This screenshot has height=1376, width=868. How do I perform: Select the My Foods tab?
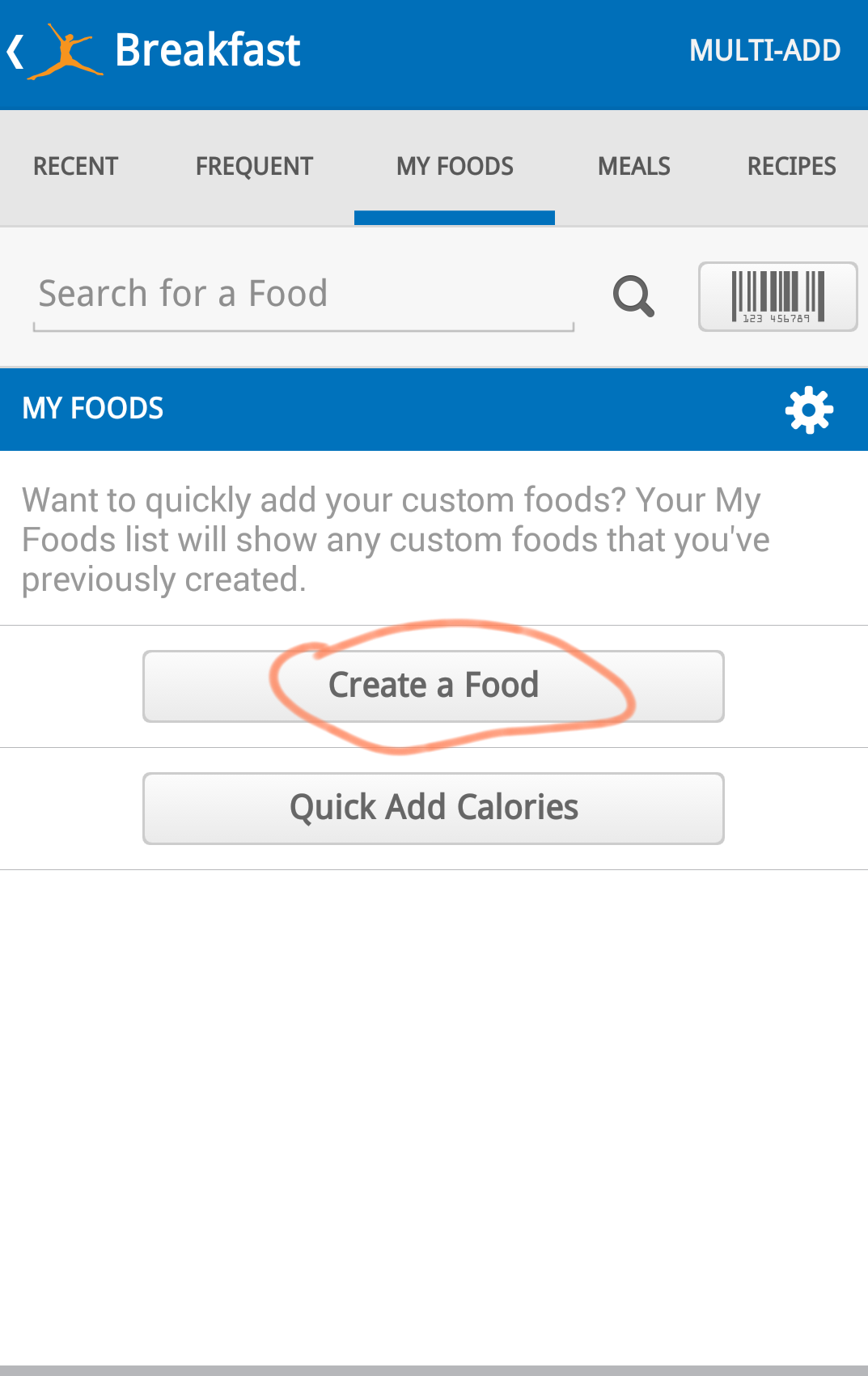tap(455, 167)
